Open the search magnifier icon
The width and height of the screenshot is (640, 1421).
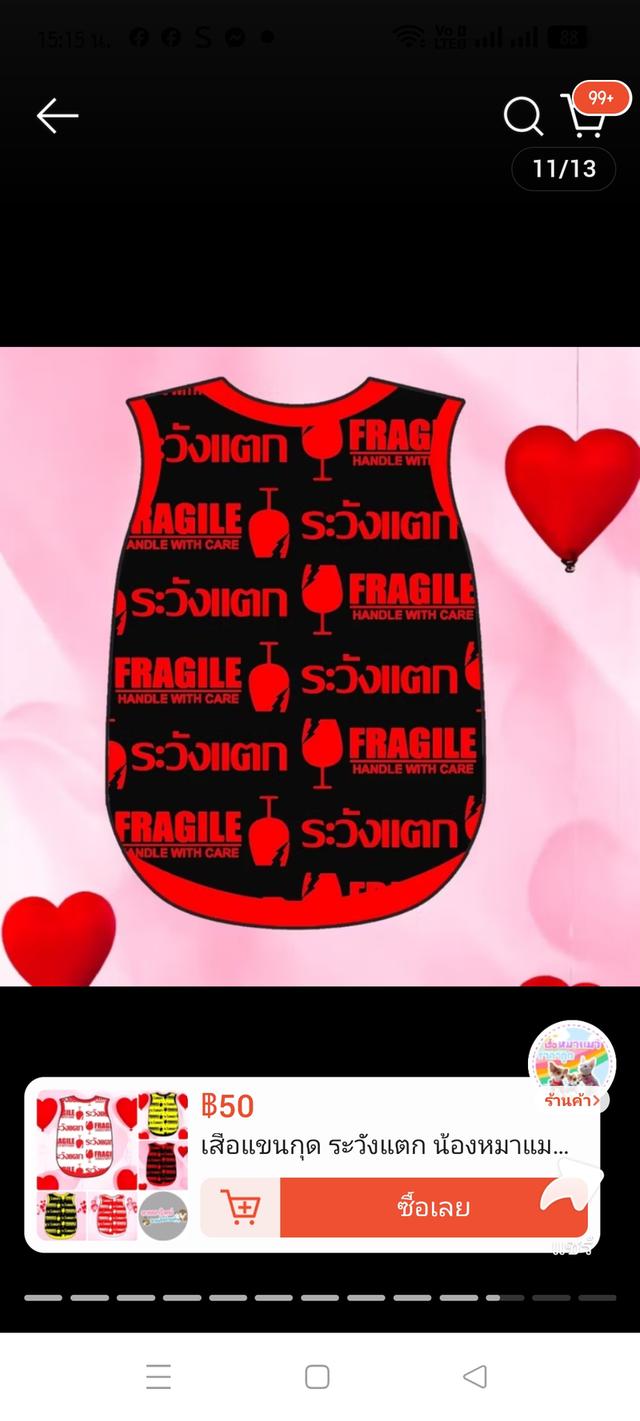pyautogui.click(x=522, y=116)
